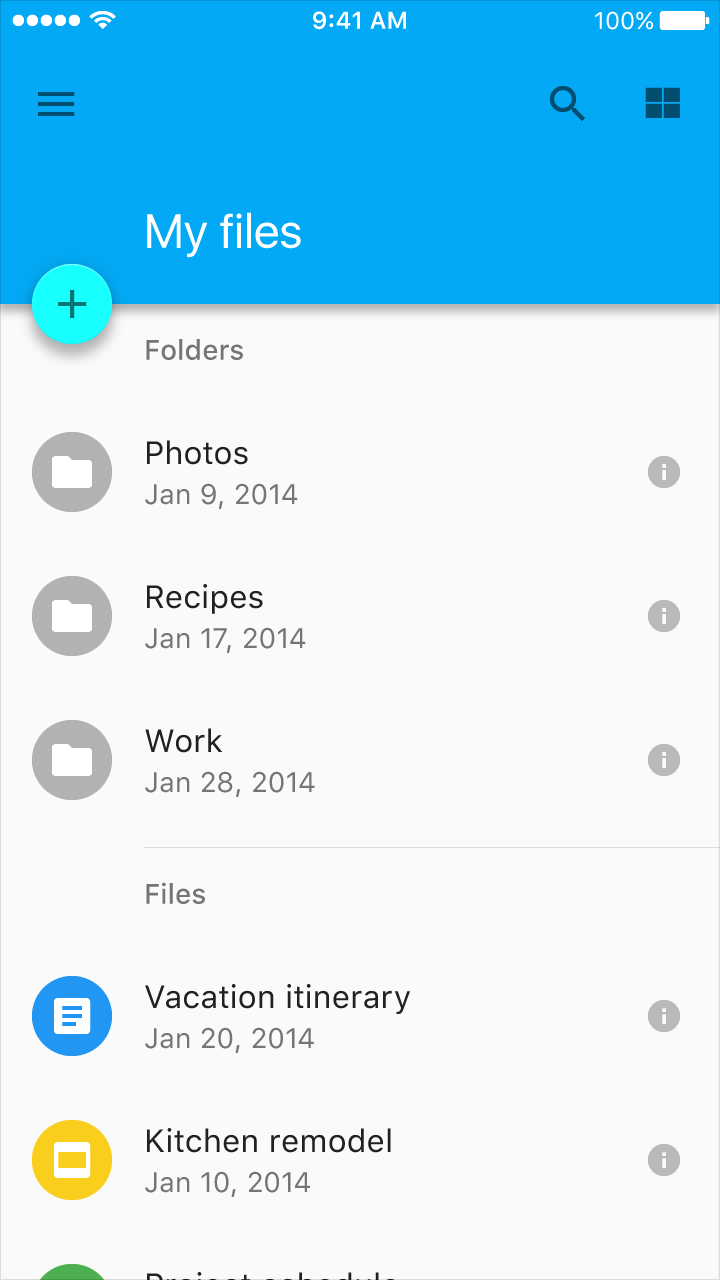The width and height of the screenshot is (720, 1280).
Task: Open search in the app bar
Action: (567, 104)
